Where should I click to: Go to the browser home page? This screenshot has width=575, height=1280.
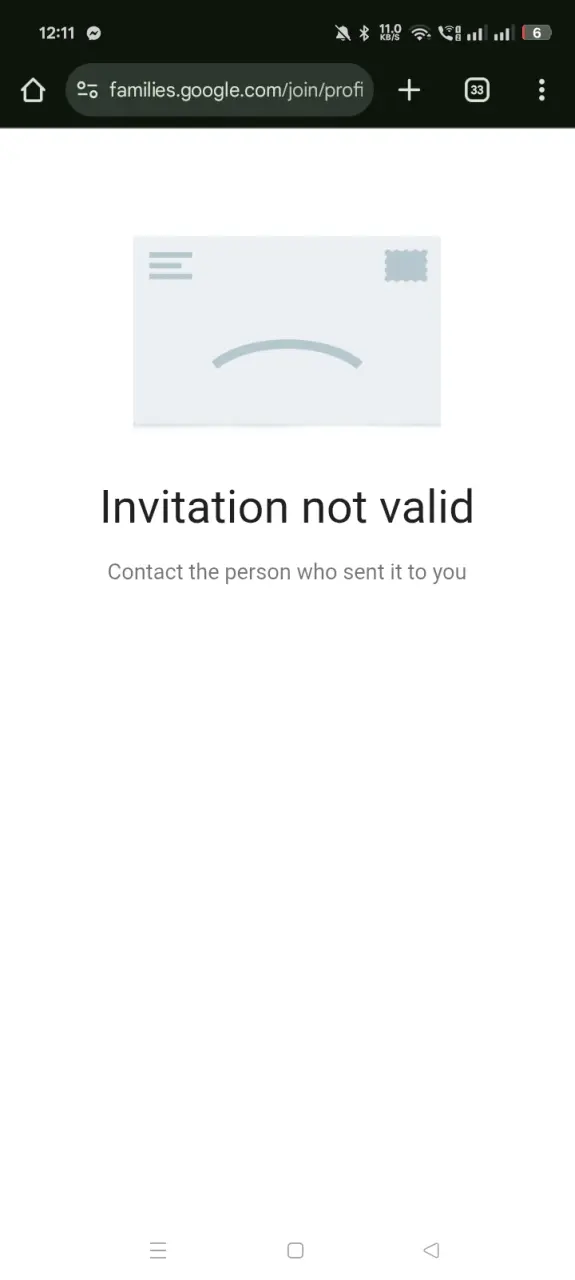click(33, 91)
